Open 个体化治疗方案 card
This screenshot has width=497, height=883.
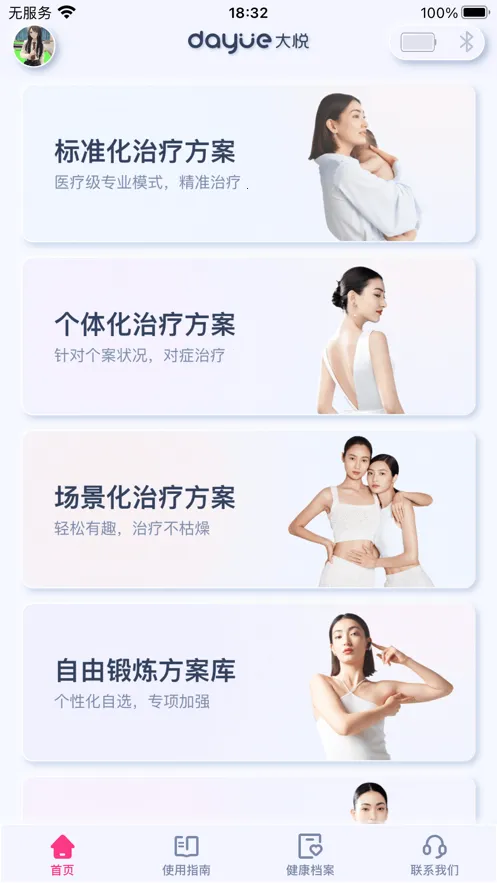pos(249,337)
